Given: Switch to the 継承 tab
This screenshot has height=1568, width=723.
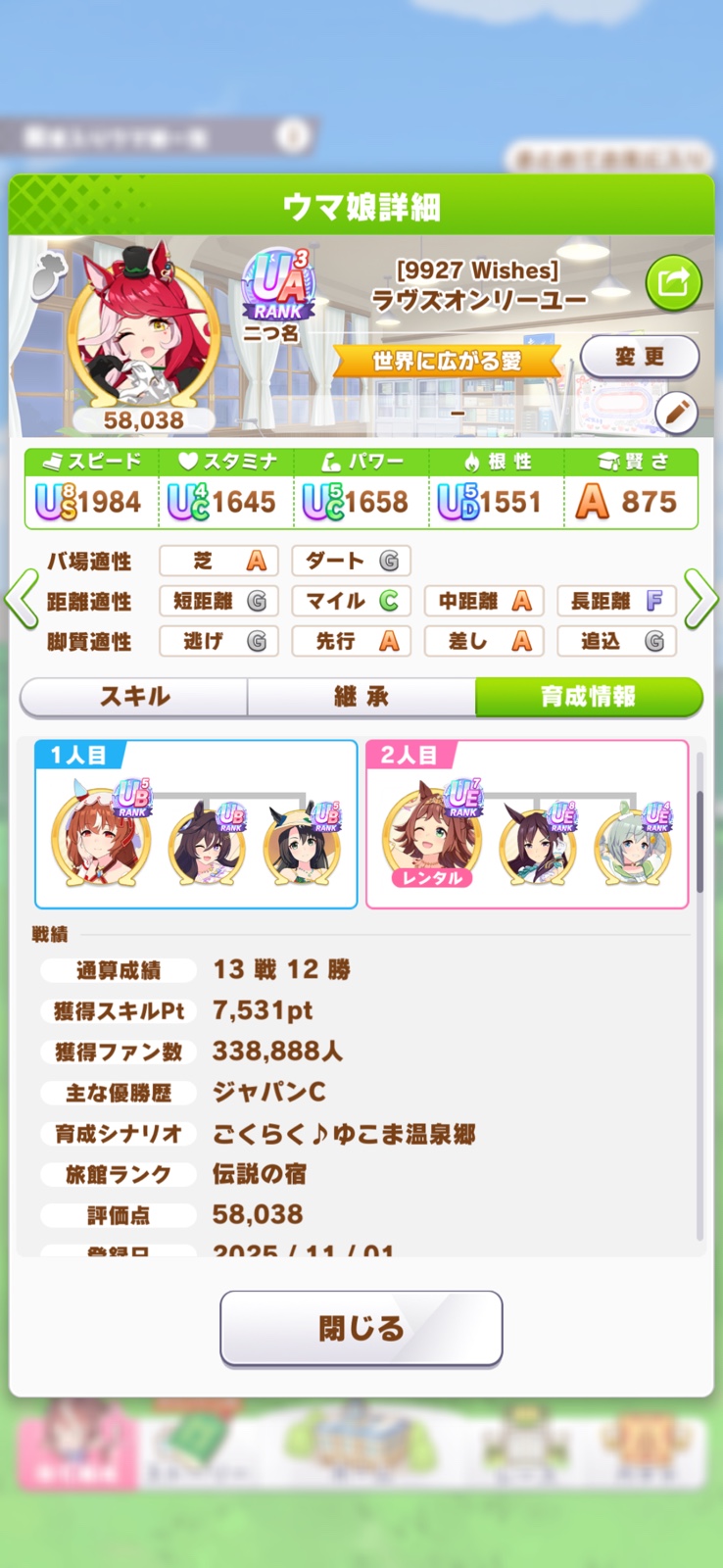Looking at the screenshot, I should (x=361, y=697).
